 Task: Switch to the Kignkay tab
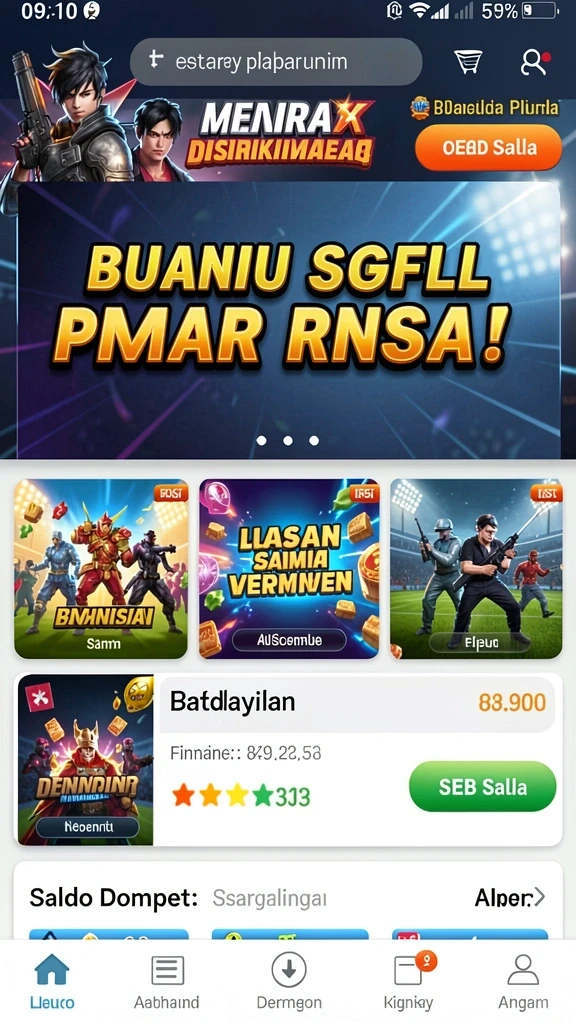pos(409,982)
